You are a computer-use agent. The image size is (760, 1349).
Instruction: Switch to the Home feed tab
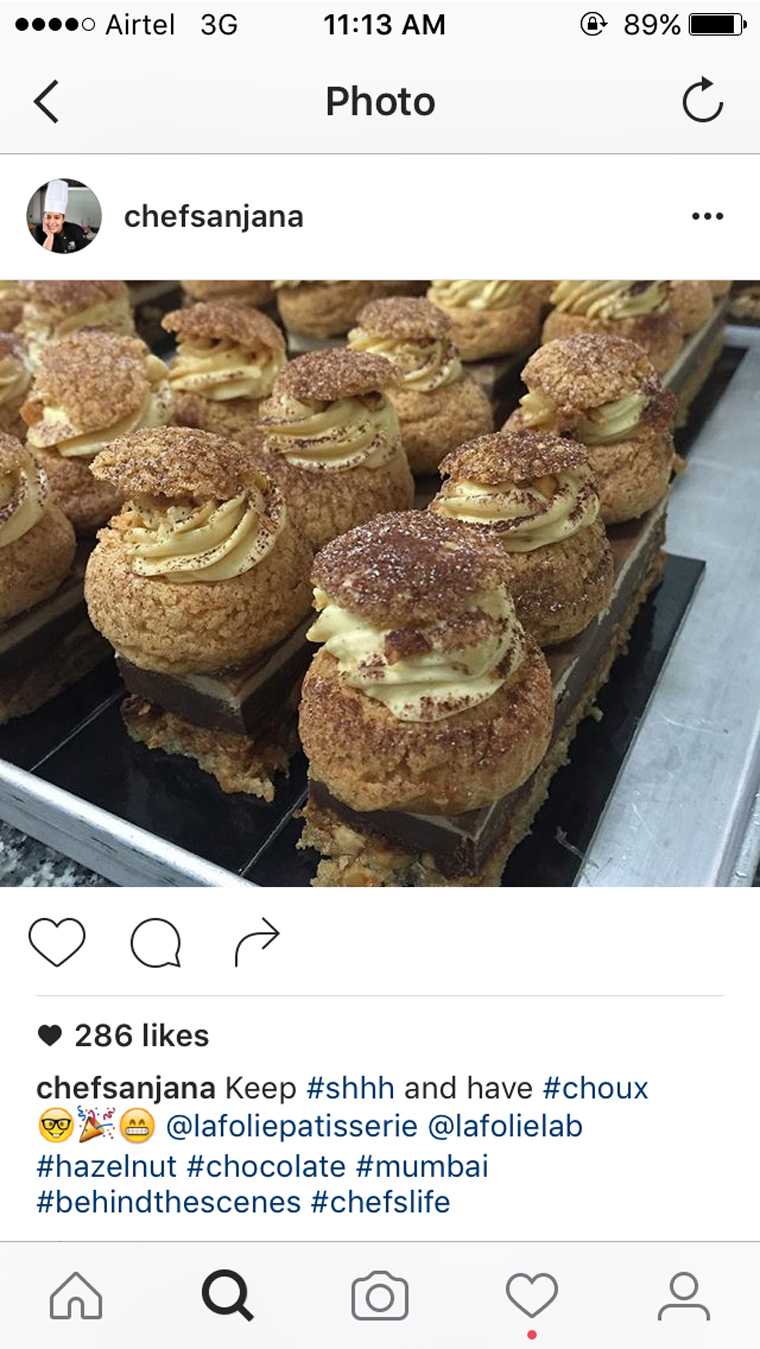[x=76, y=1296]
